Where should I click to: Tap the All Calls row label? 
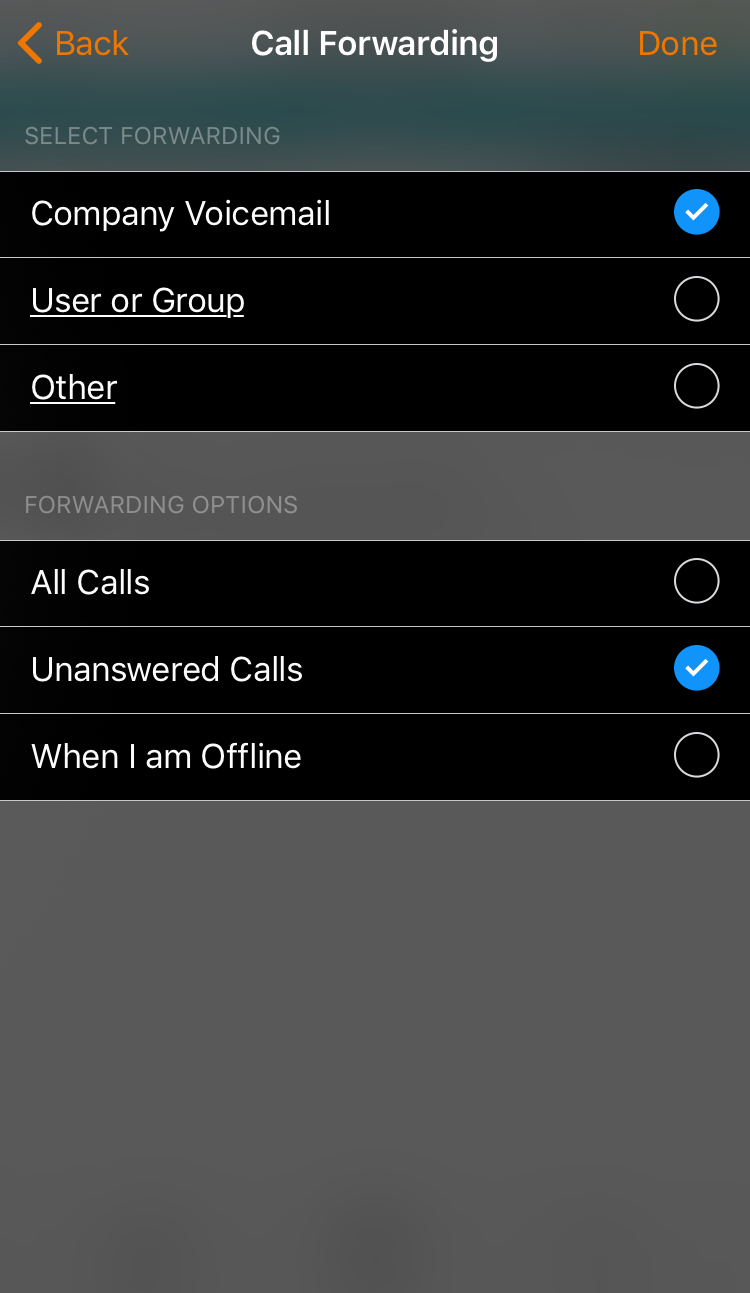tap(90, 581)
